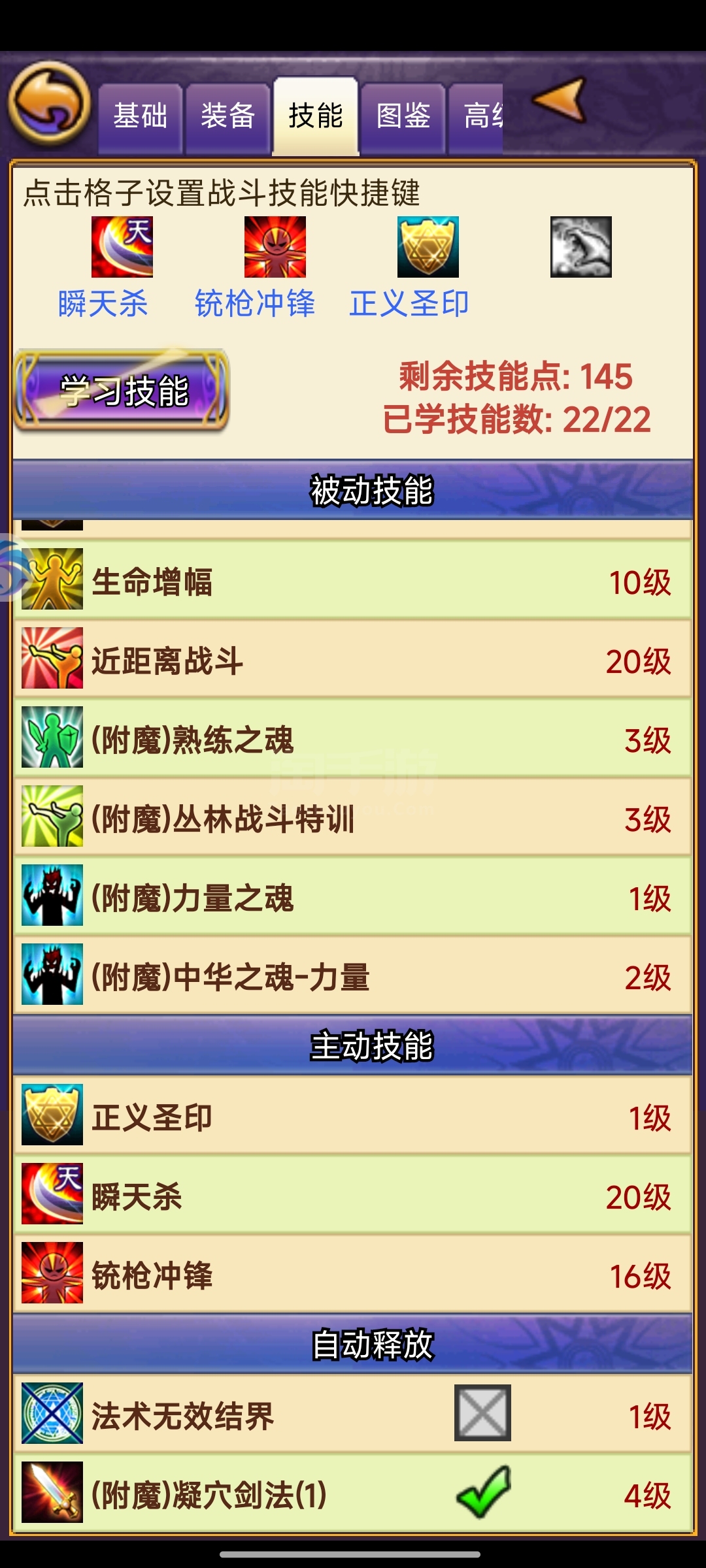Tap the orange arrow beside the tabs
This screenshot has width=706, height=1568.
pyautogui.click(x=559, y=100)
